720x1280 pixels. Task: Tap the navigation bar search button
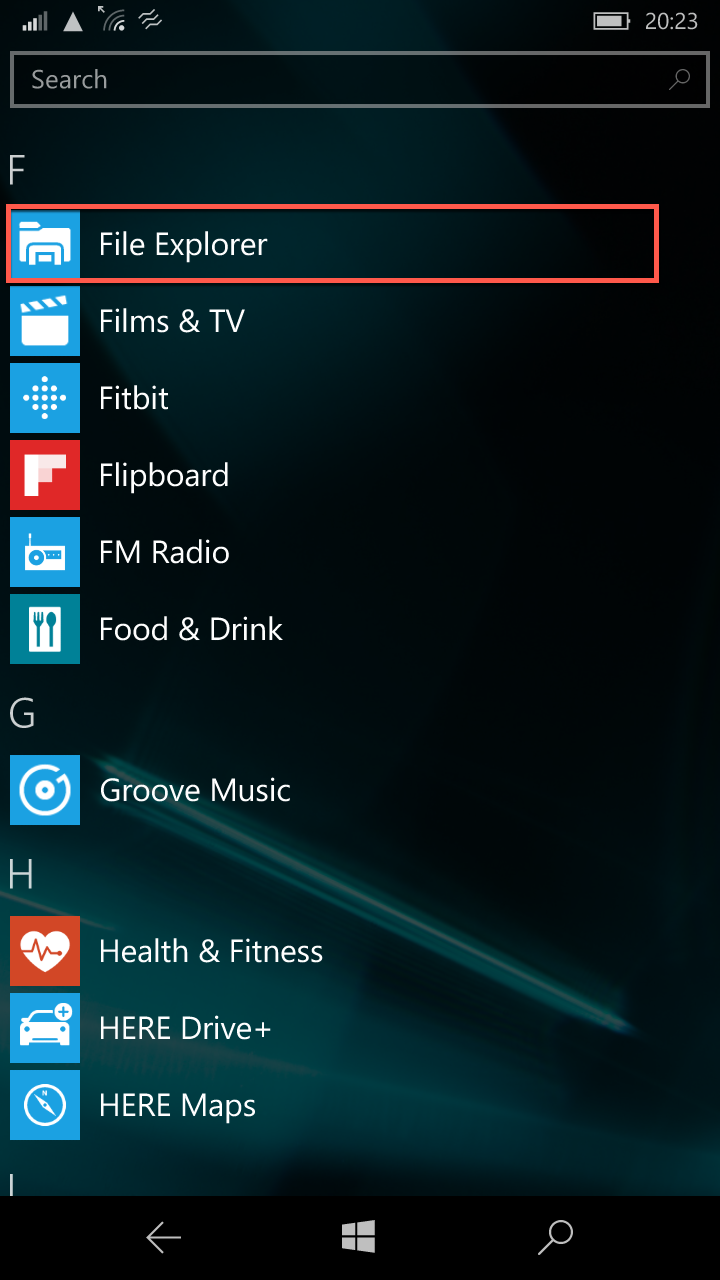(x=555, y=1238)
